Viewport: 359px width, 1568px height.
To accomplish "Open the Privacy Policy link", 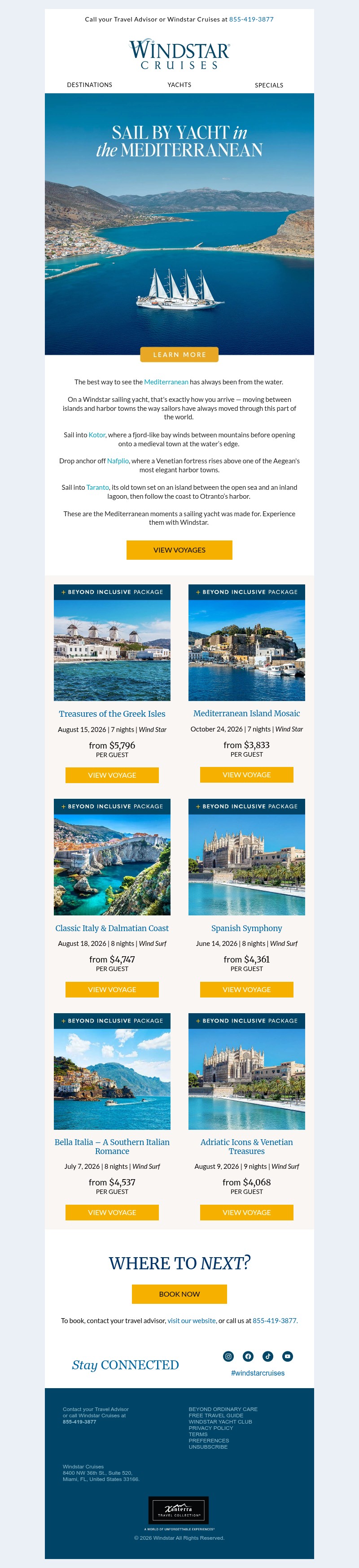I will [211, 1427].
